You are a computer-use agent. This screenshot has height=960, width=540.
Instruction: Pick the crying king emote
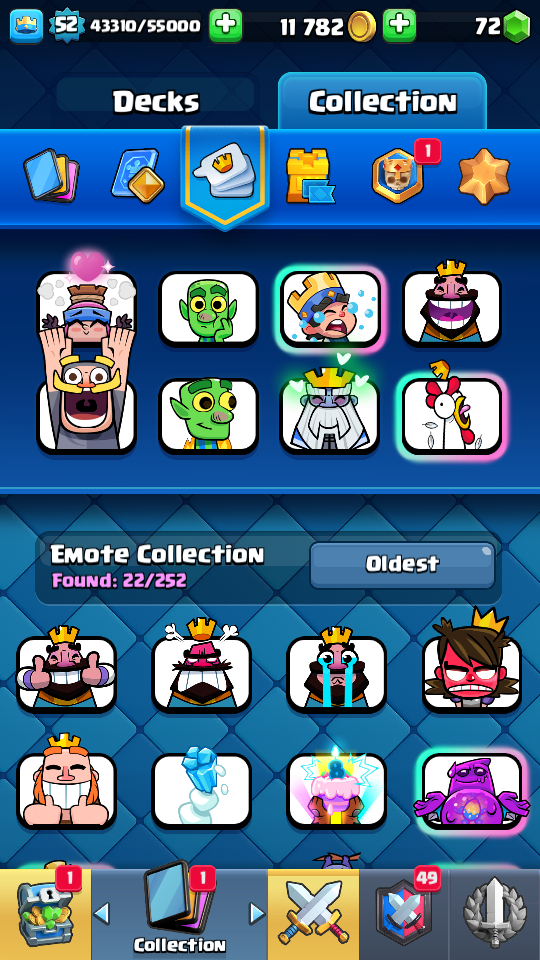[337, 672]
